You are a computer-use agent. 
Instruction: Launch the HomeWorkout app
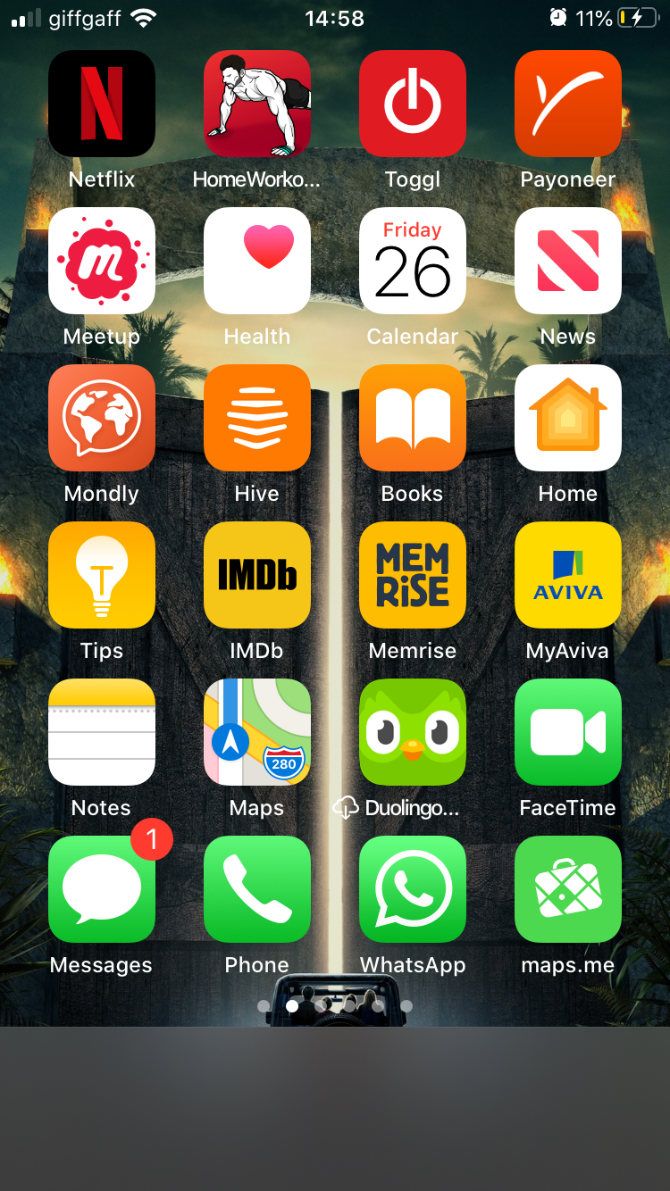point(257,104)
